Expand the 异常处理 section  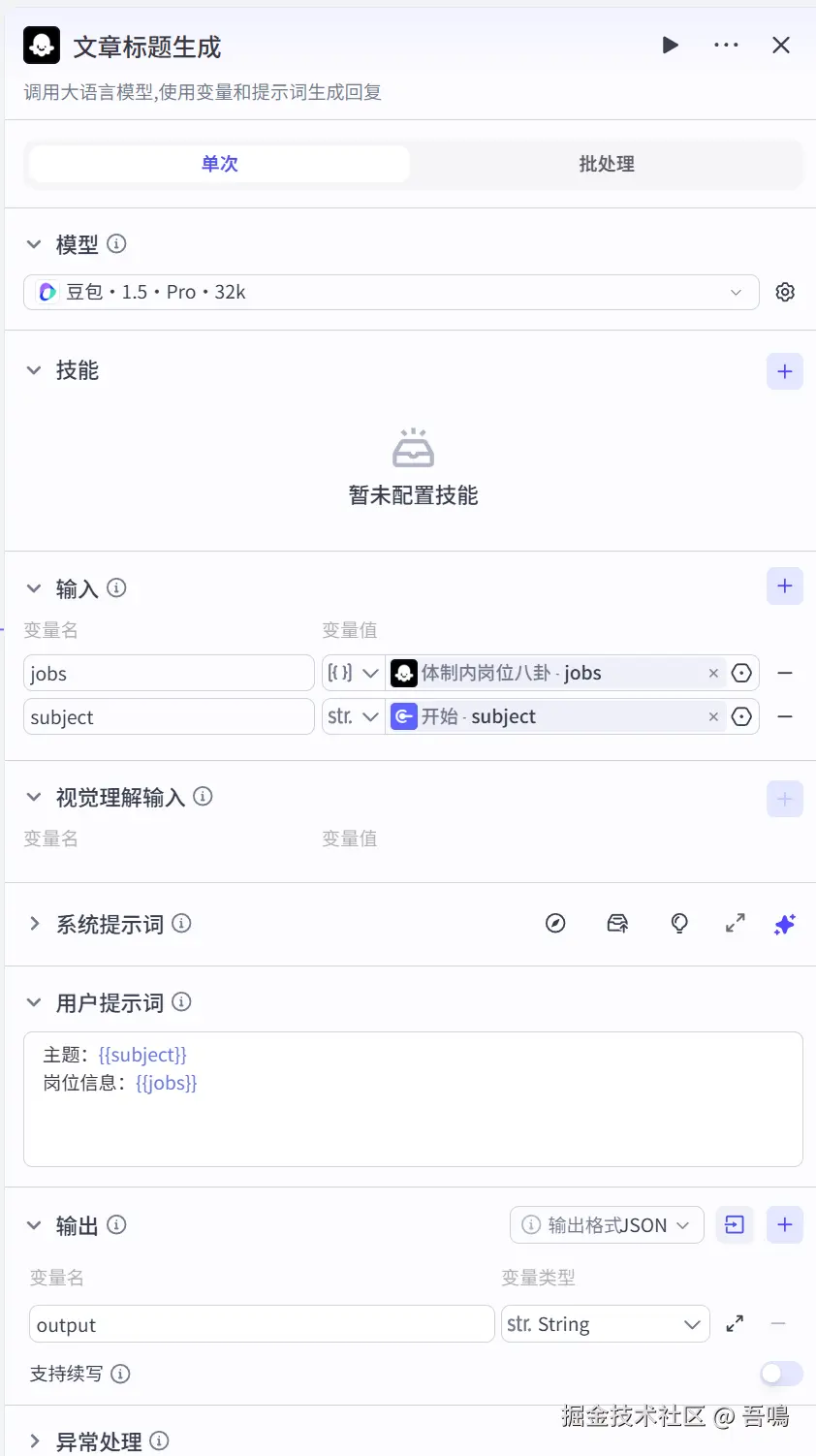click(x=35, y=1441)
